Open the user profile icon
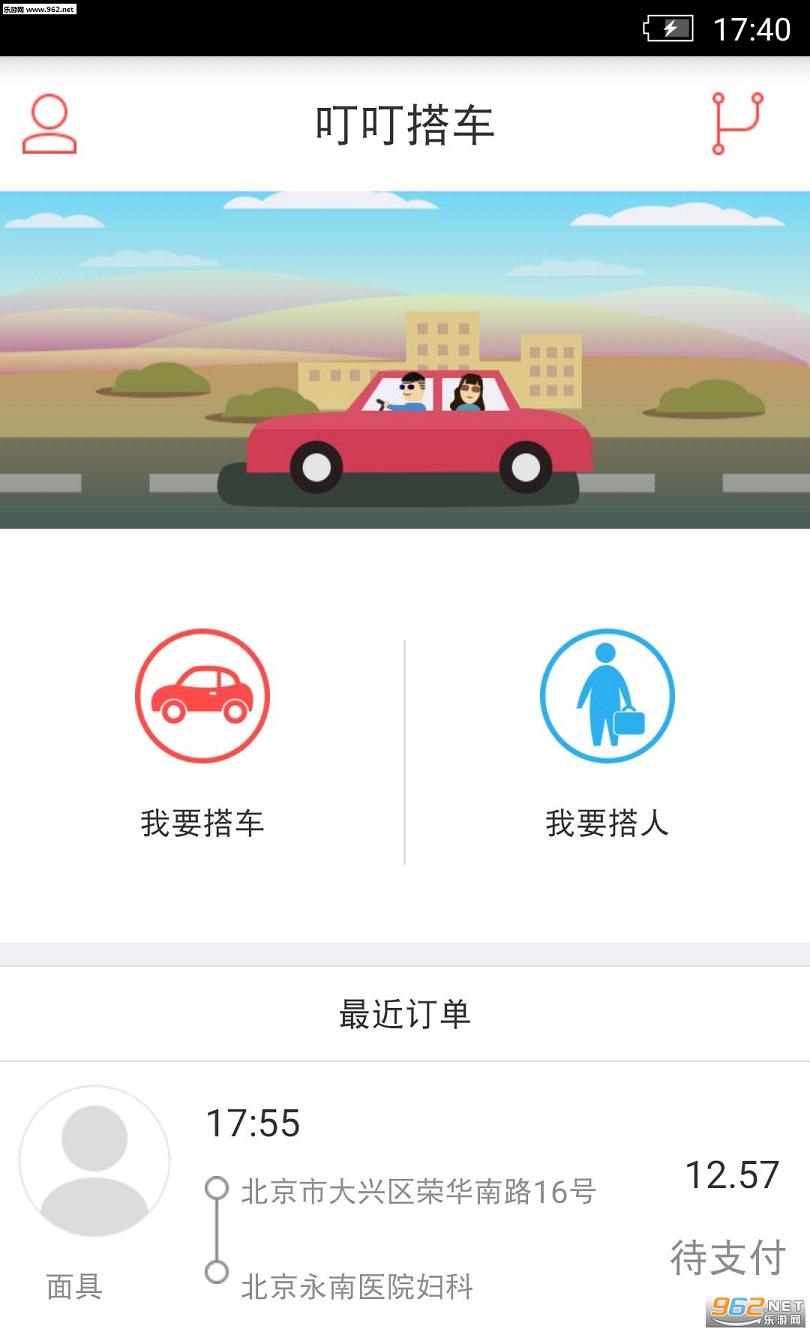 pyautogui.click(x=49, y=124)
